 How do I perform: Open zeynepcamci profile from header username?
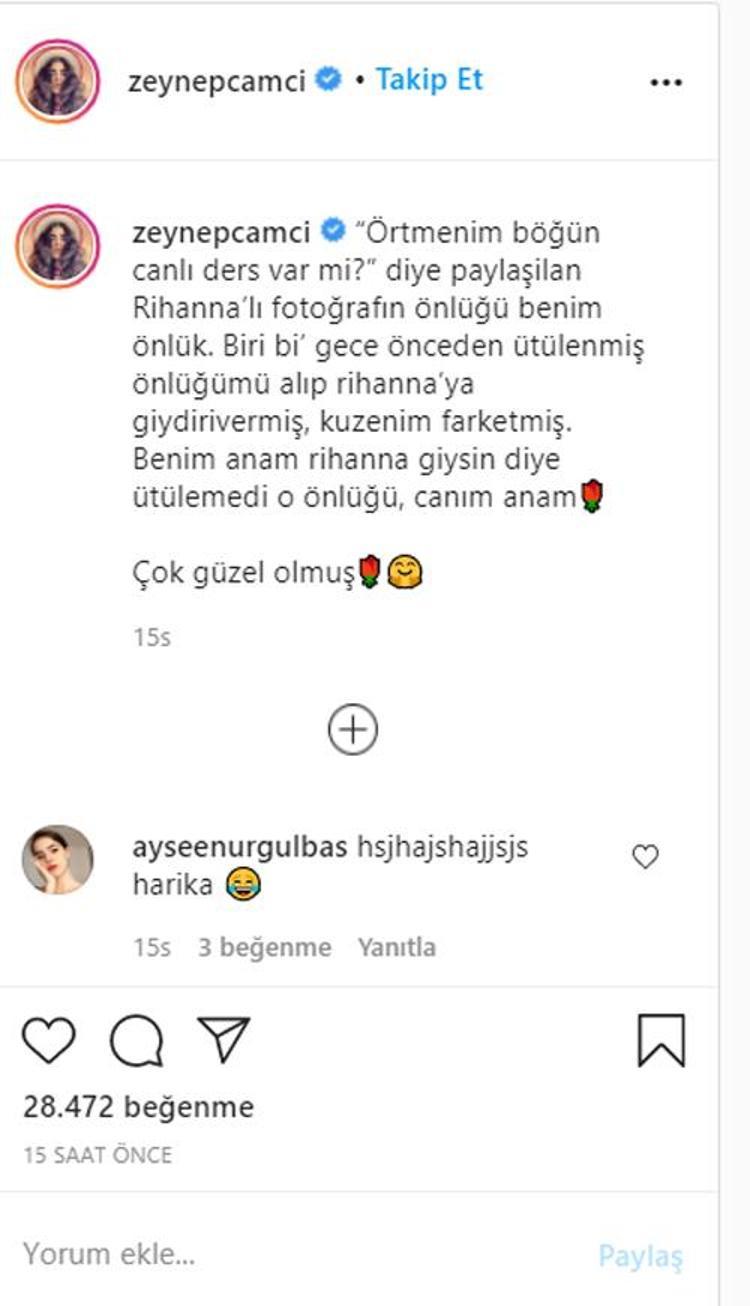(x=216, y=81)
